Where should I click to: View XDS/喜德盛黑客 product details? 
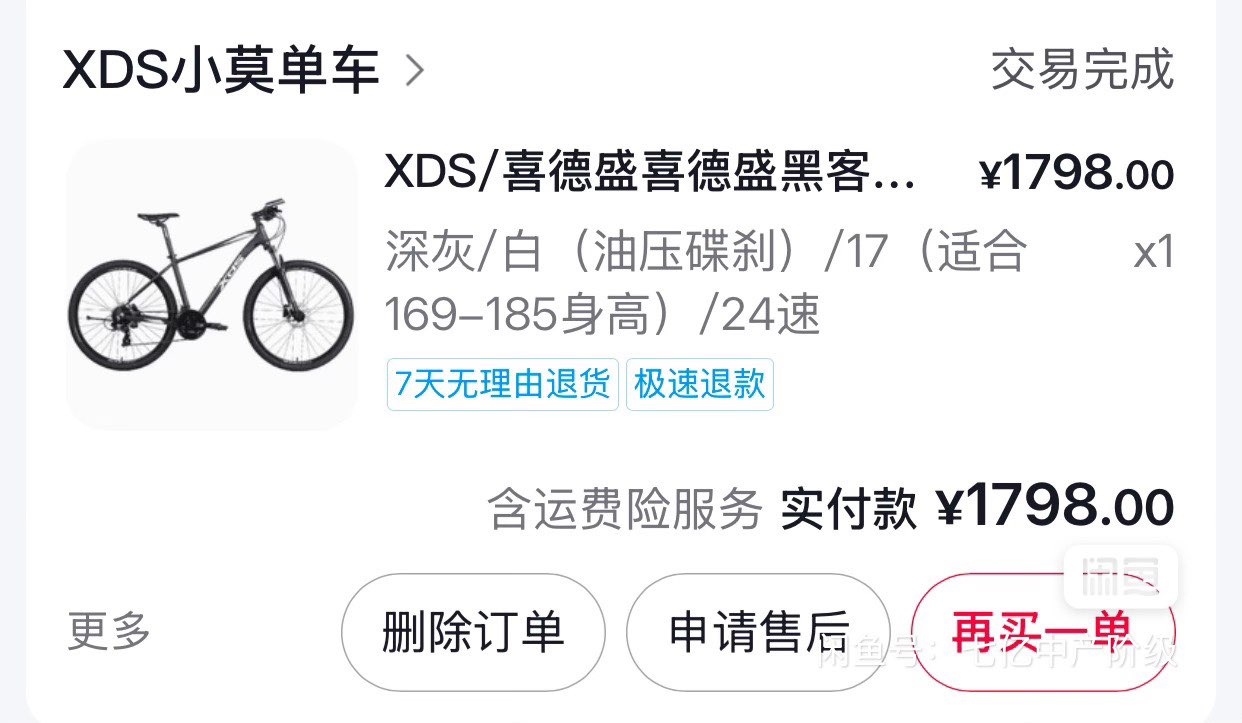[x=650, y=174]
